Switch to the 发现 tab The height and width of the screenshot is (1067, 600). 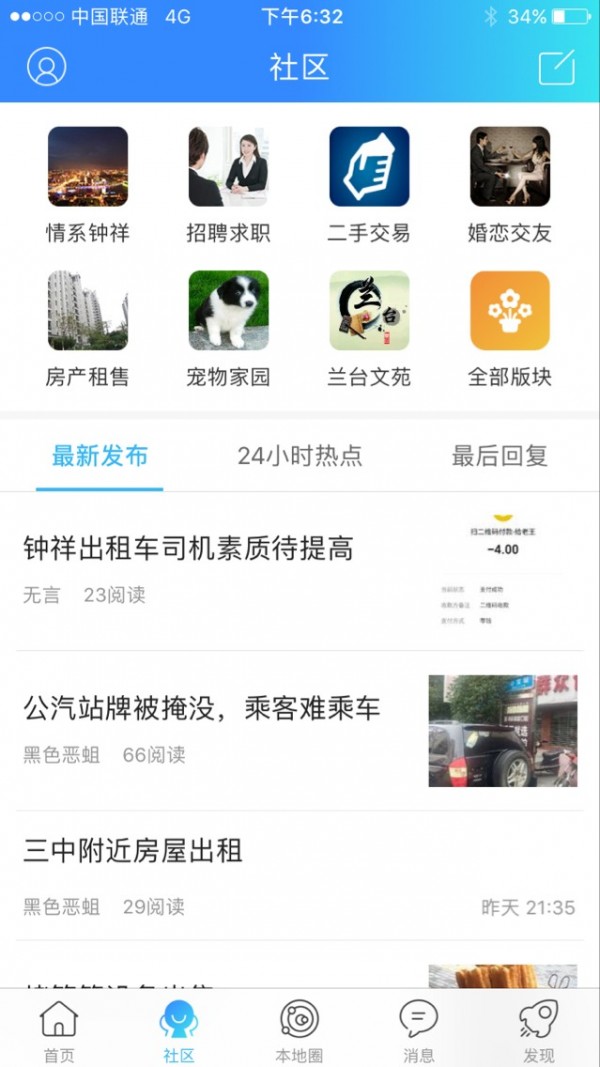point(539,1030)
